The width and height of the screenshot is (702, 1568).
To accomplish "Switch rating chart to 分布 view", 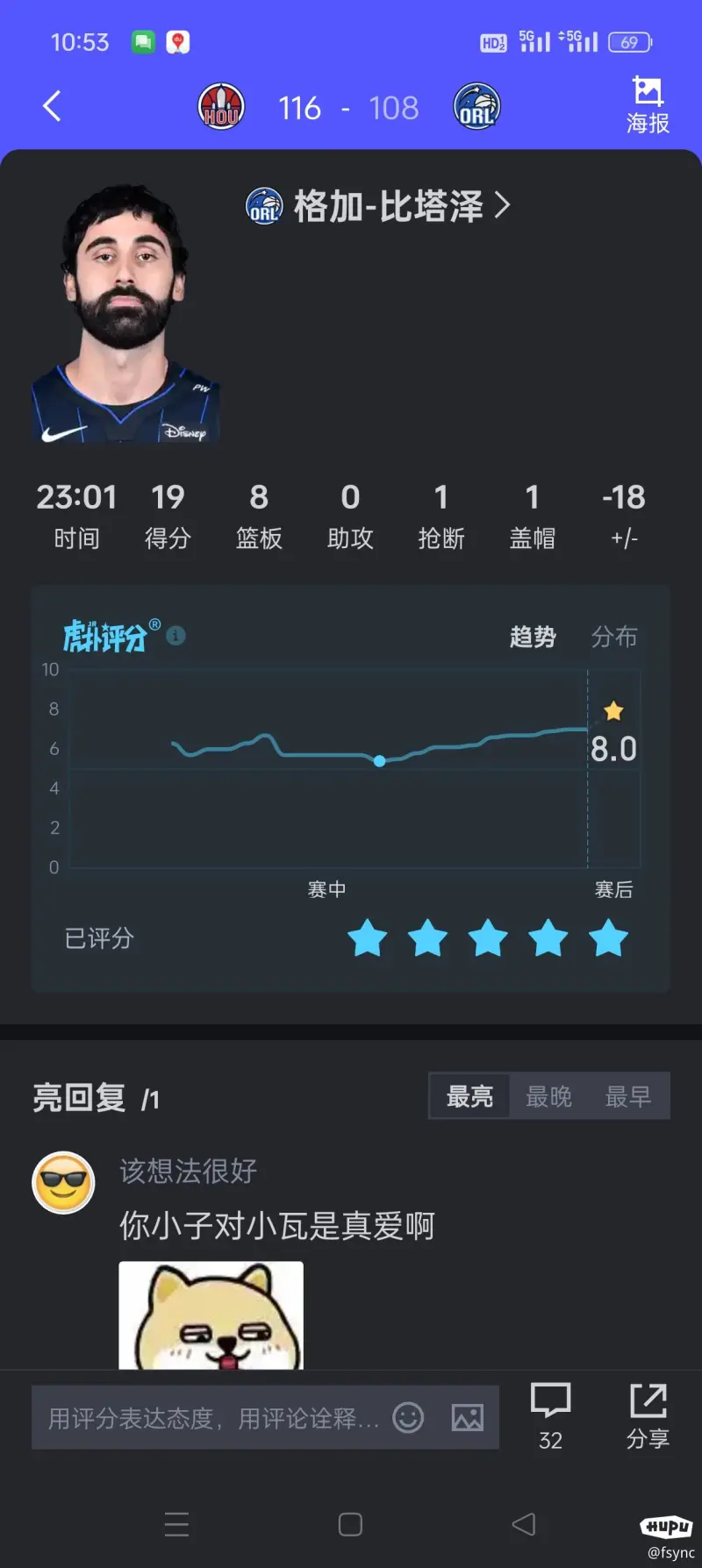I will pyautogui.click(x=615, y=638).
